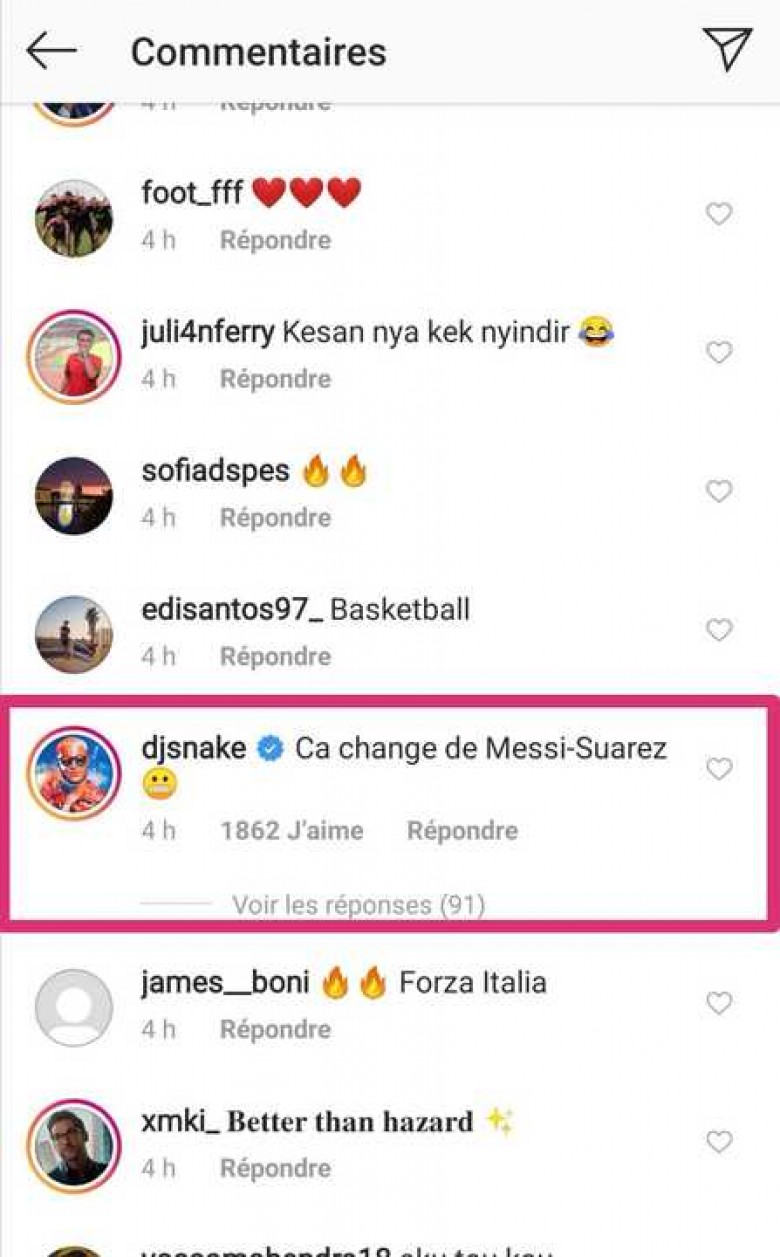
Task: Reply to james__boni's comment
Action: (275, 1029)
